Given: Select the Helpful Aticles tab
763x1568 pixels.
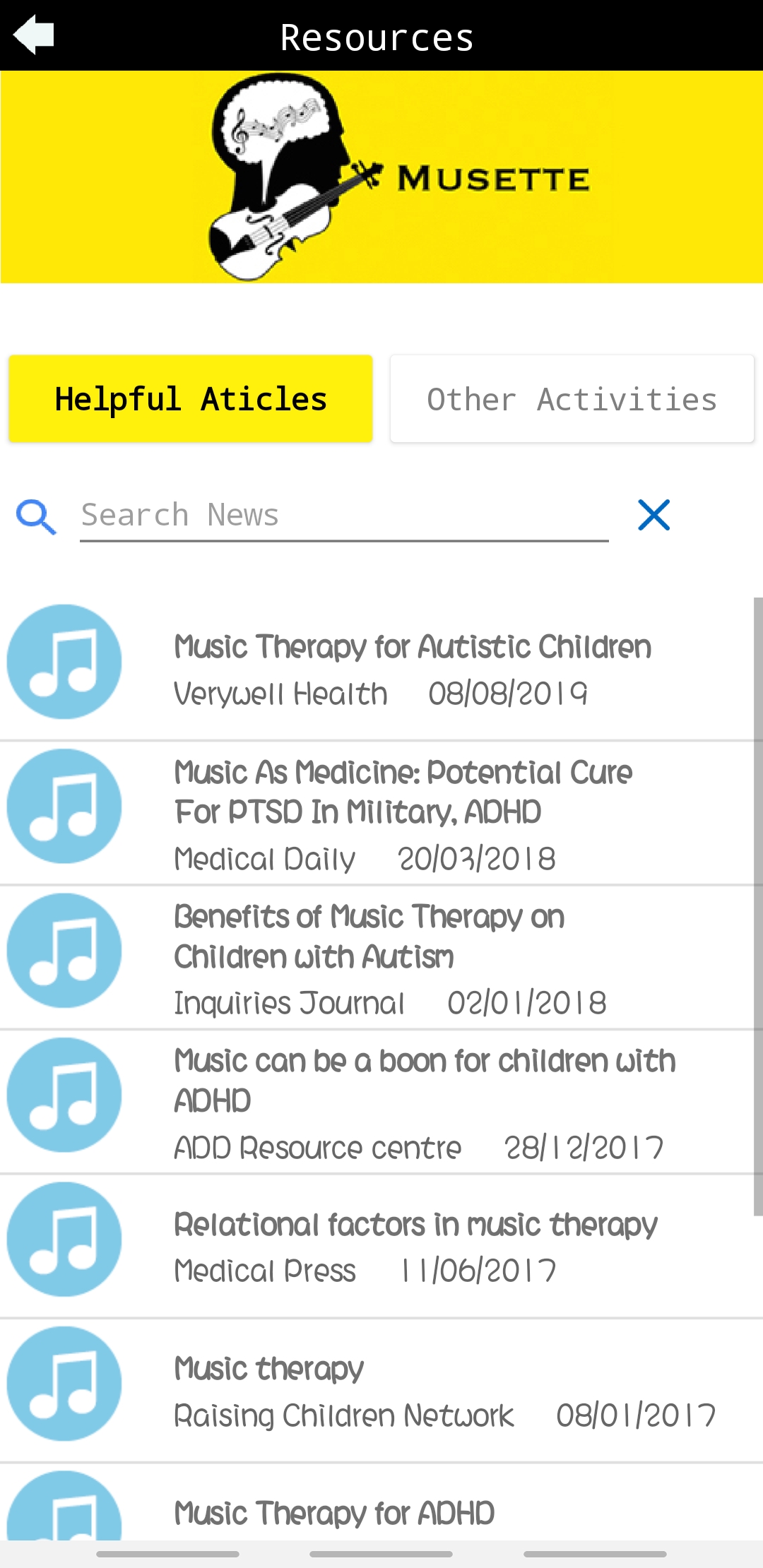Looking at the screenshot, I should coord(191,399).
